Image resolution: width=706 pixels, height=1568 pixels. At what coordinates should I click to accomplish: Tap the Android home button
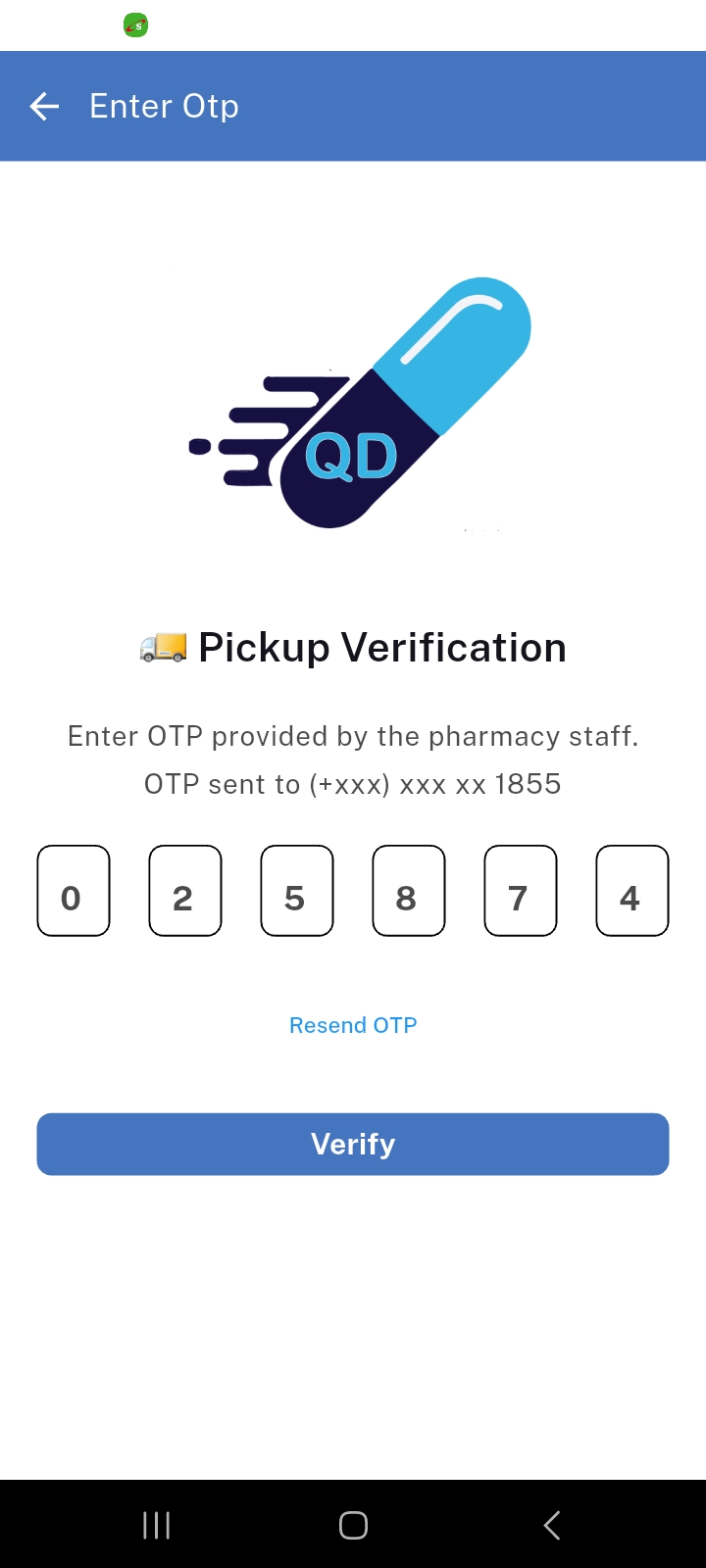[353, 1525]
